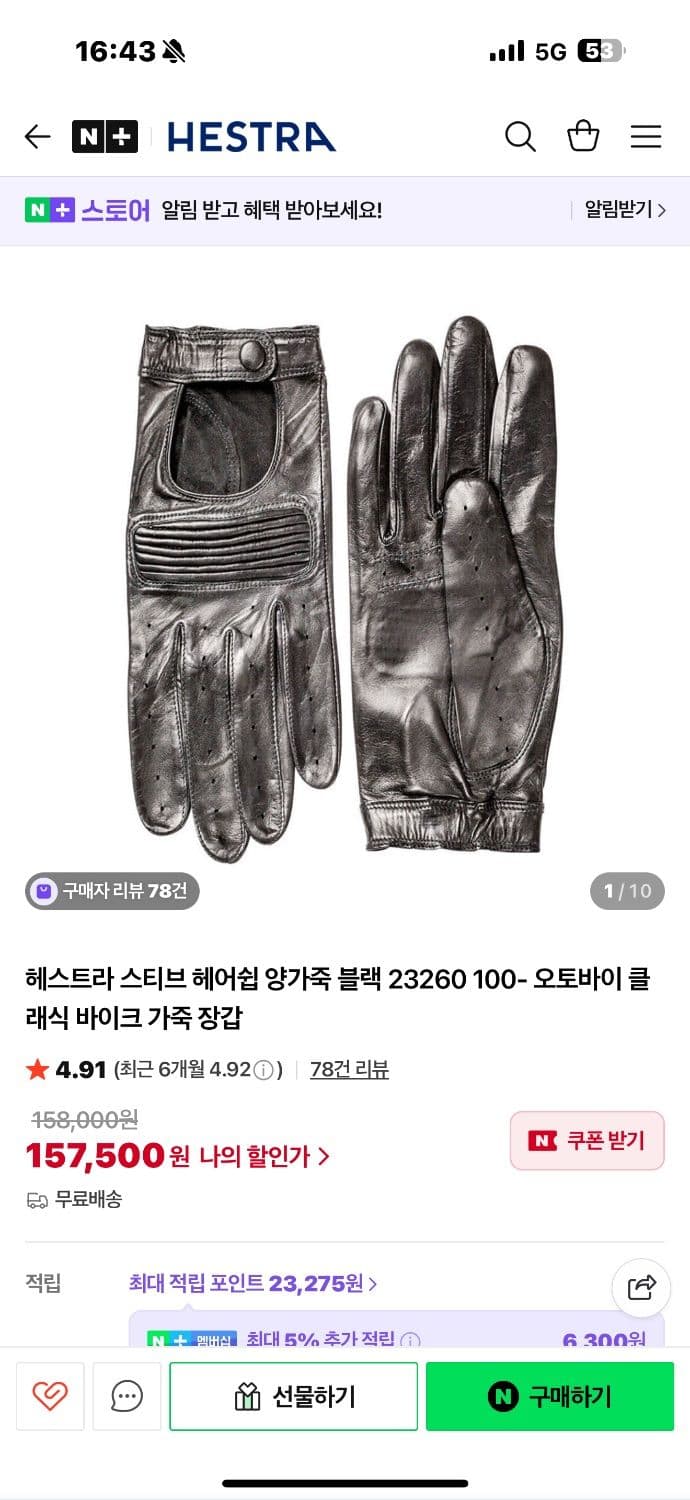Expand 최대 적립 포인트 23,275원
The height and width of the screenshot is (1500, 690).
coord(253,1283)
